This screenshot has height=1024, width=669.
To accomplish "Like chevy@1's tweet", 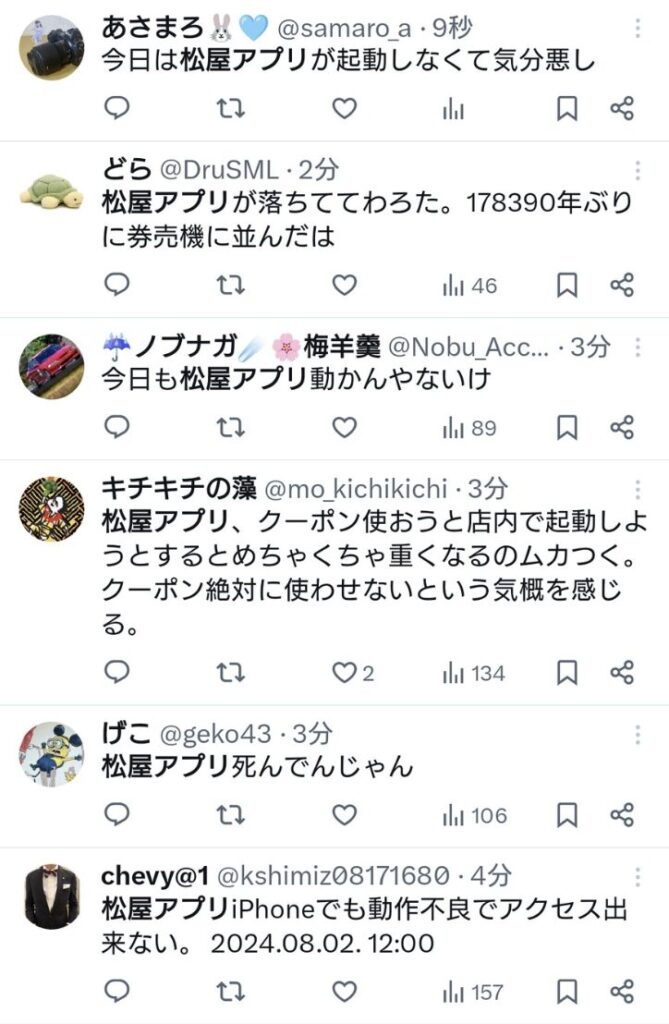I will pos(344,992).
